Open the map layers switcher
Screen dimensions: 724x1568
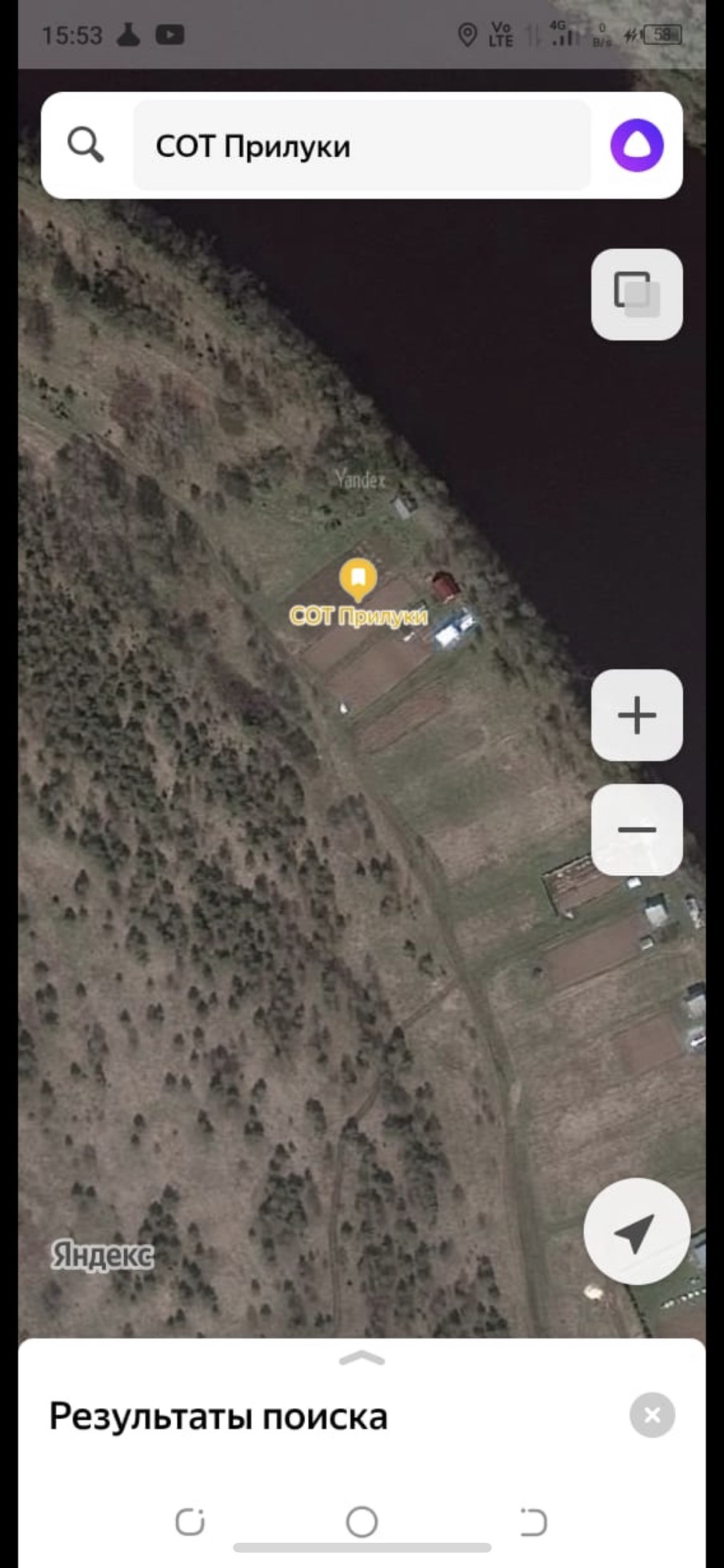coord(637,294)
